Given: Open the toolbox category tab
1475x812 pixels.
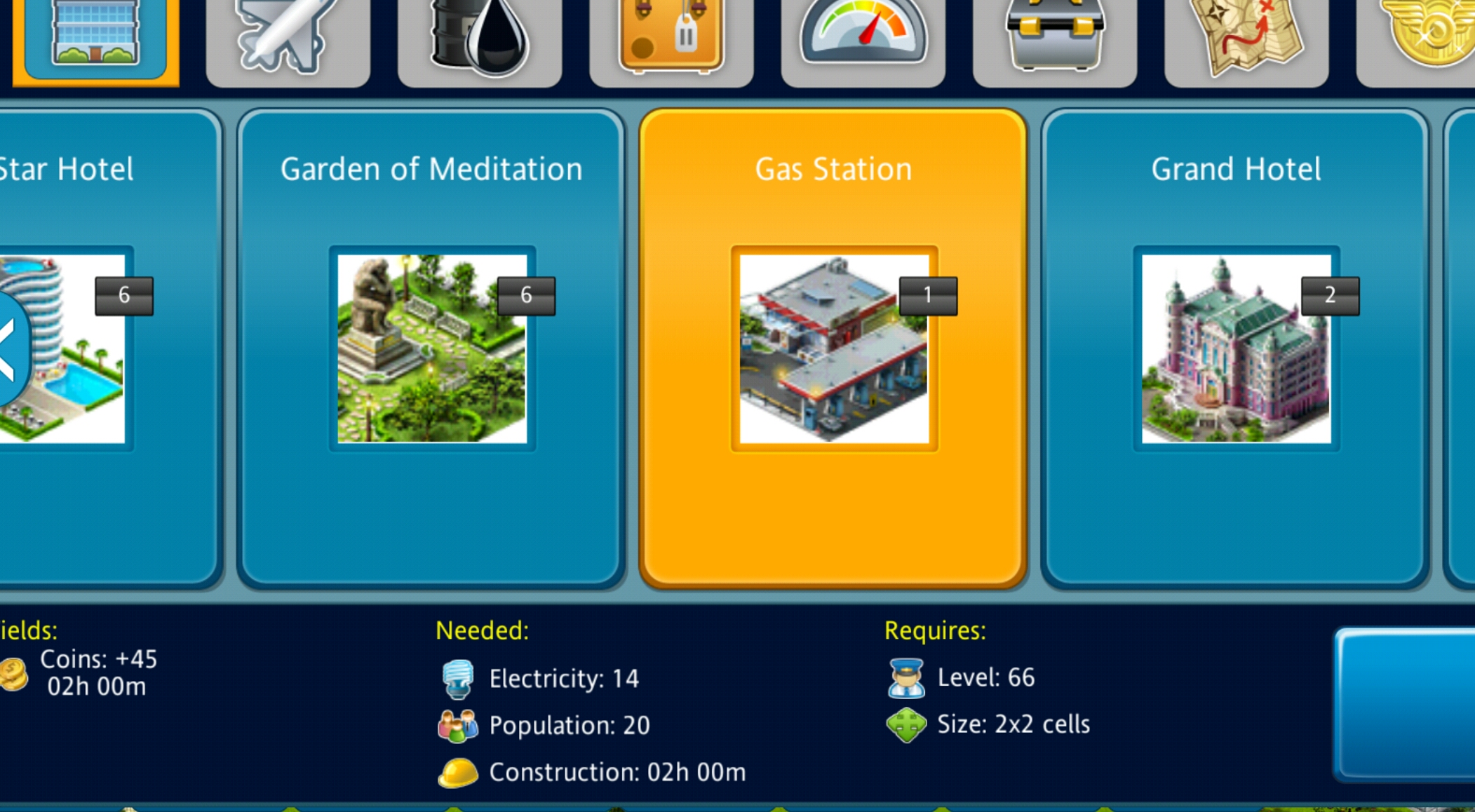Looking at the screenshot, I should pos(1054,39).
